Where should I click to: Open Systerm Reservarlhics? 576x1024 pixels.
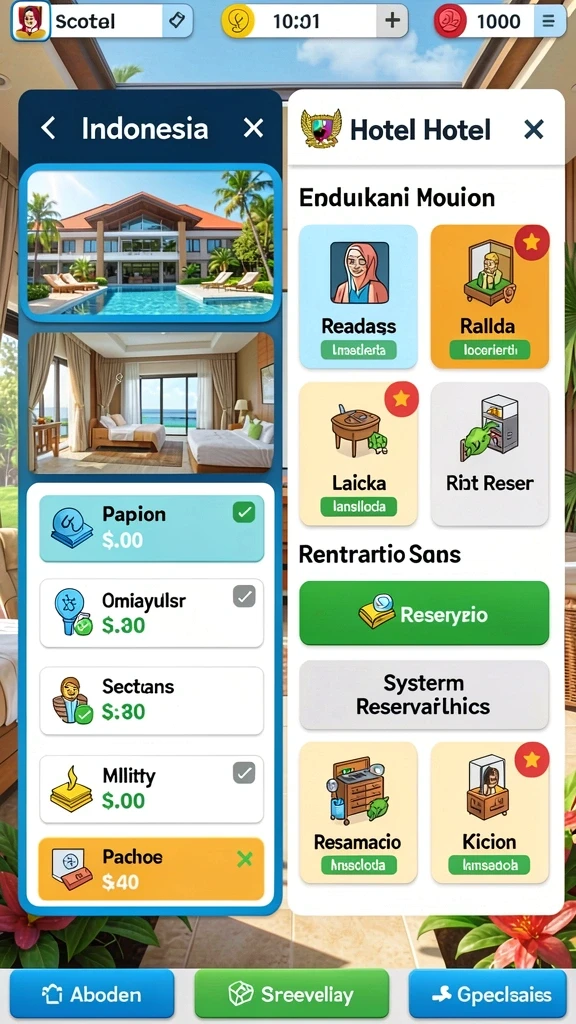[x=424, y=695]
